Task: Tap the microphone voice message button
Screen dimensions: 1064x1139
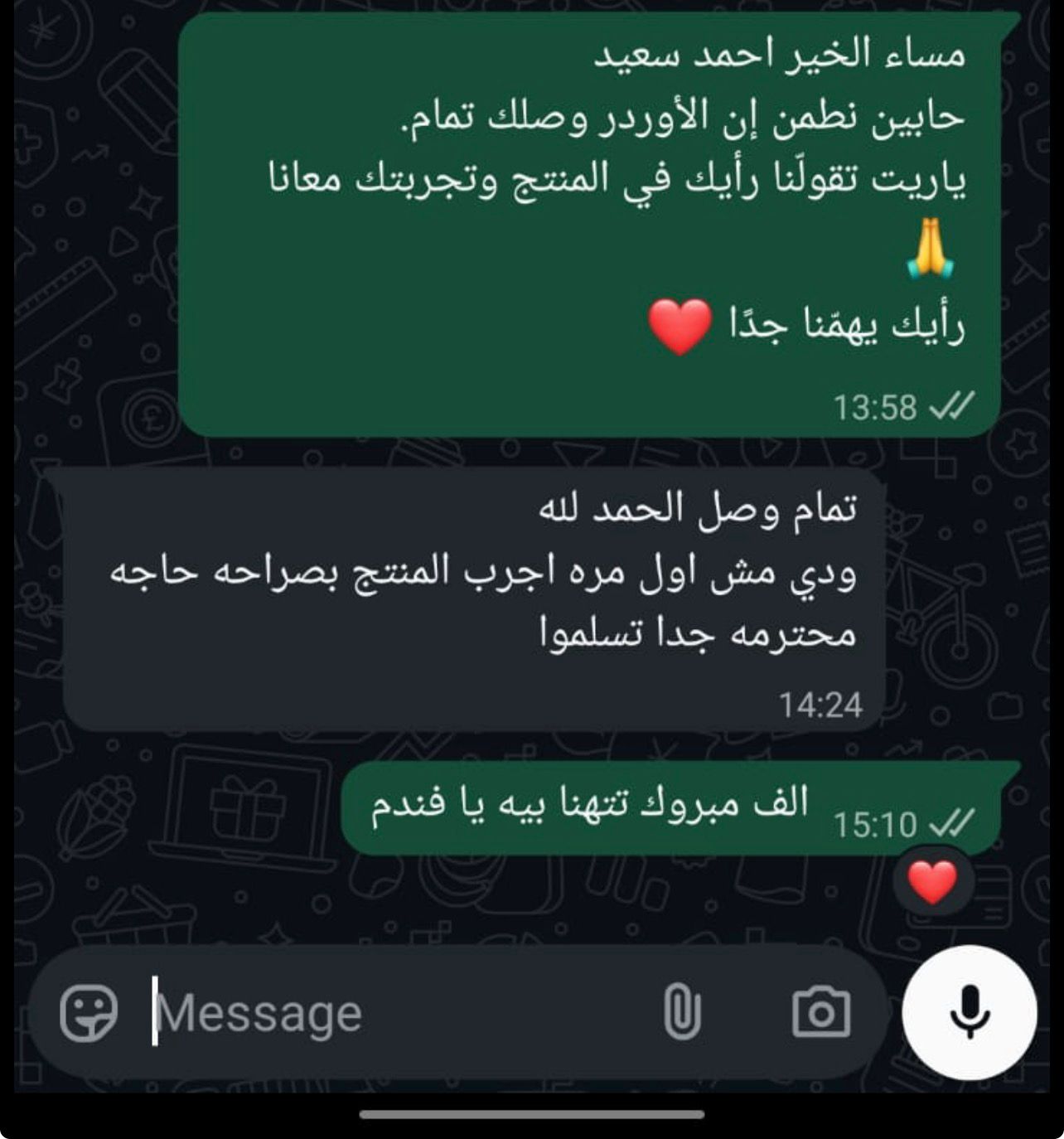Action: (x=969, y=1012)
